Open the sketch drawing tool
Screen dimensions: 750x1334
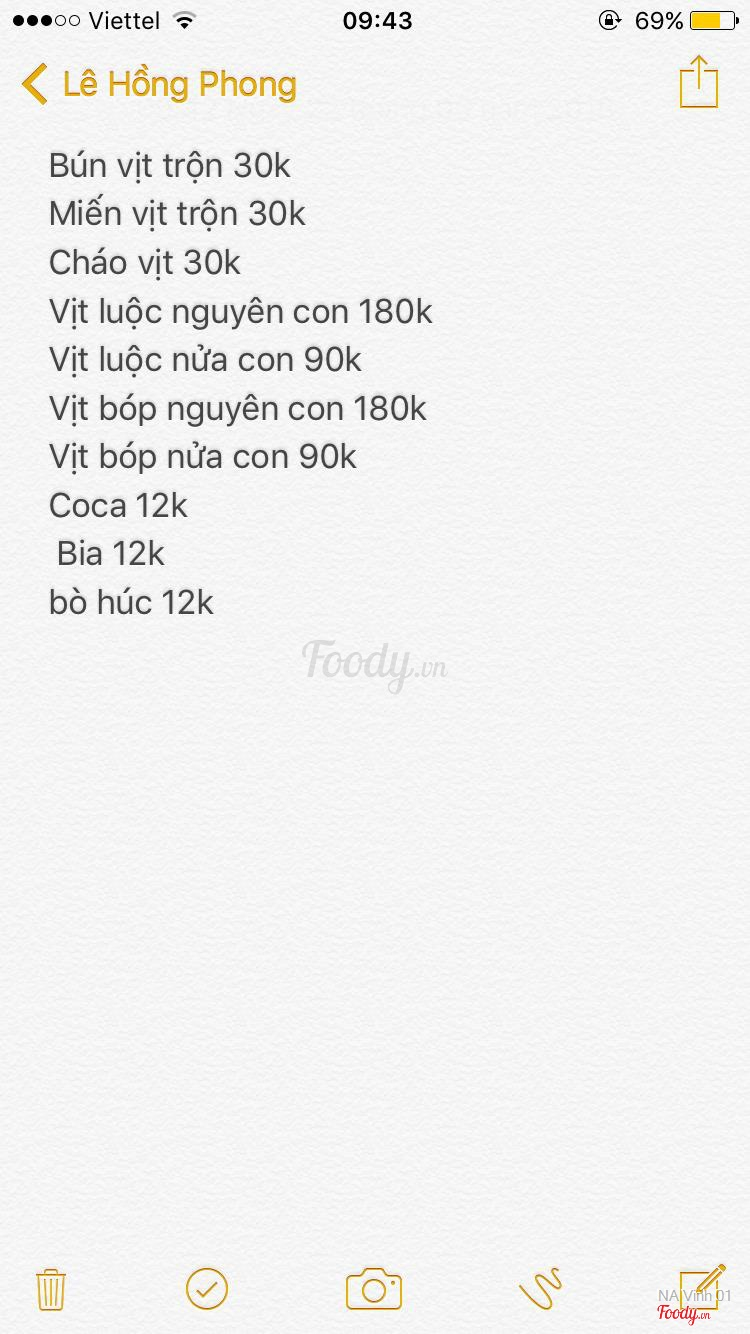click(540, 1289)
